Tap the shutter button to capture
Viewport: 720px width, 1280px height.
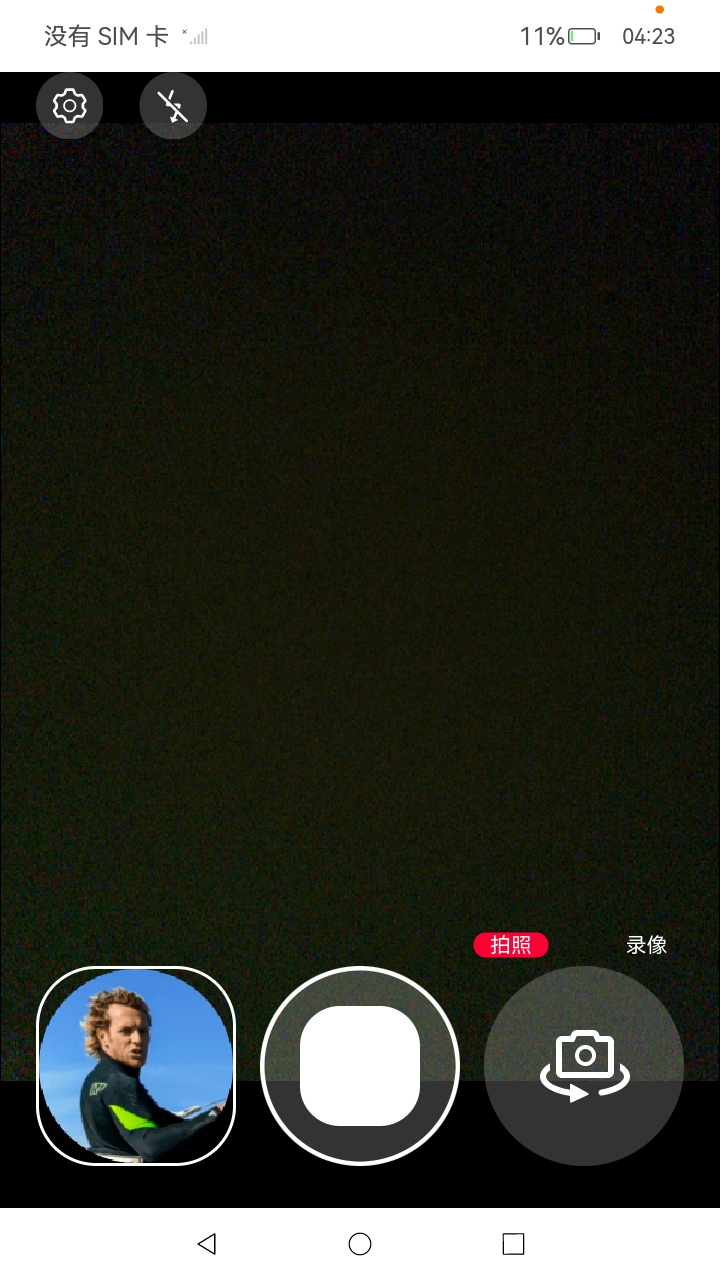tap(360, 1066)
